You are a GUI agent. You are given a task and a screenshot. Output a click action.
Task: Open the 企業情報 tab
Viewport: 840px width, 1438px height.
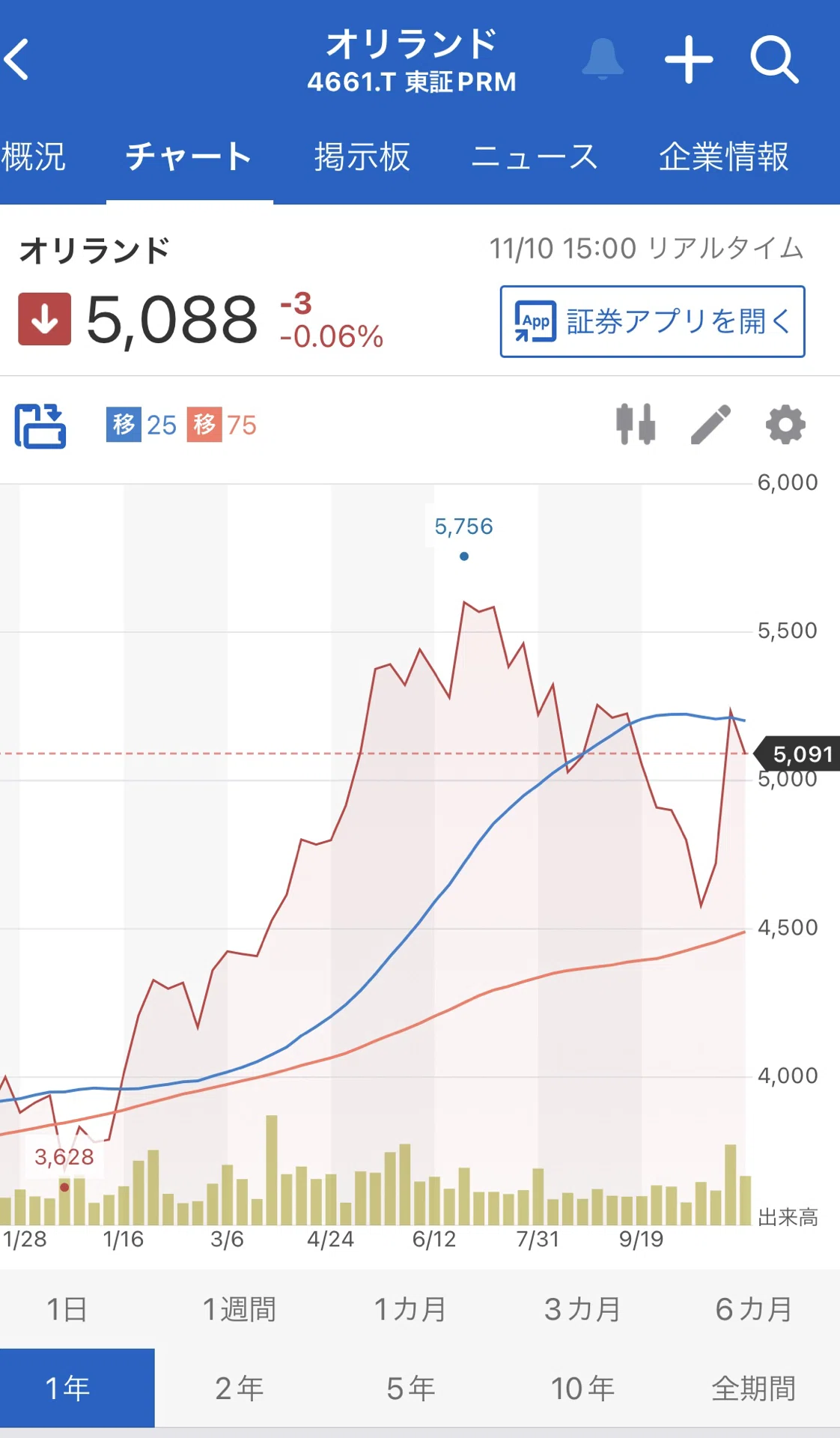coord(724,157)
